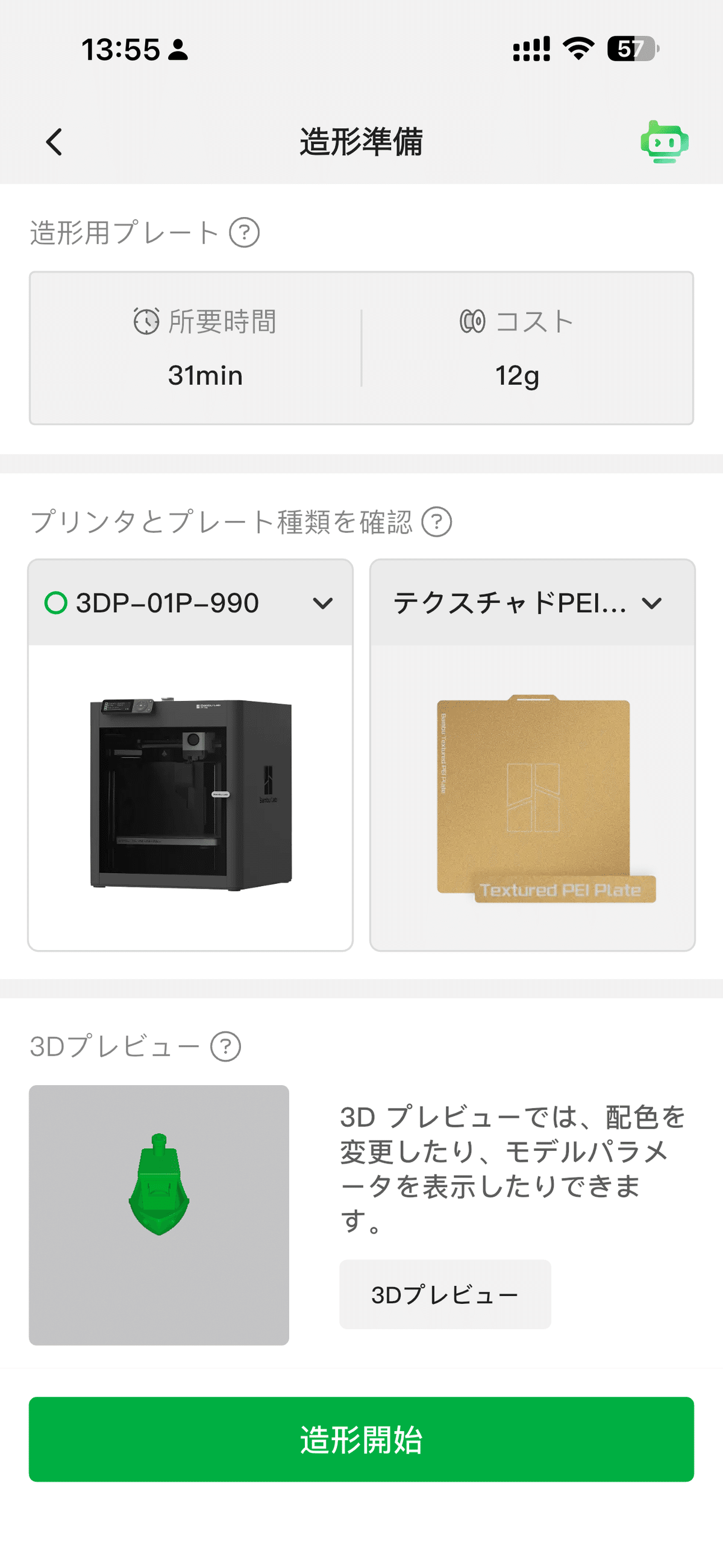Select the 3DP-01P-990 printer radio indicator
Screen dimensions: 723x1568
55,603
